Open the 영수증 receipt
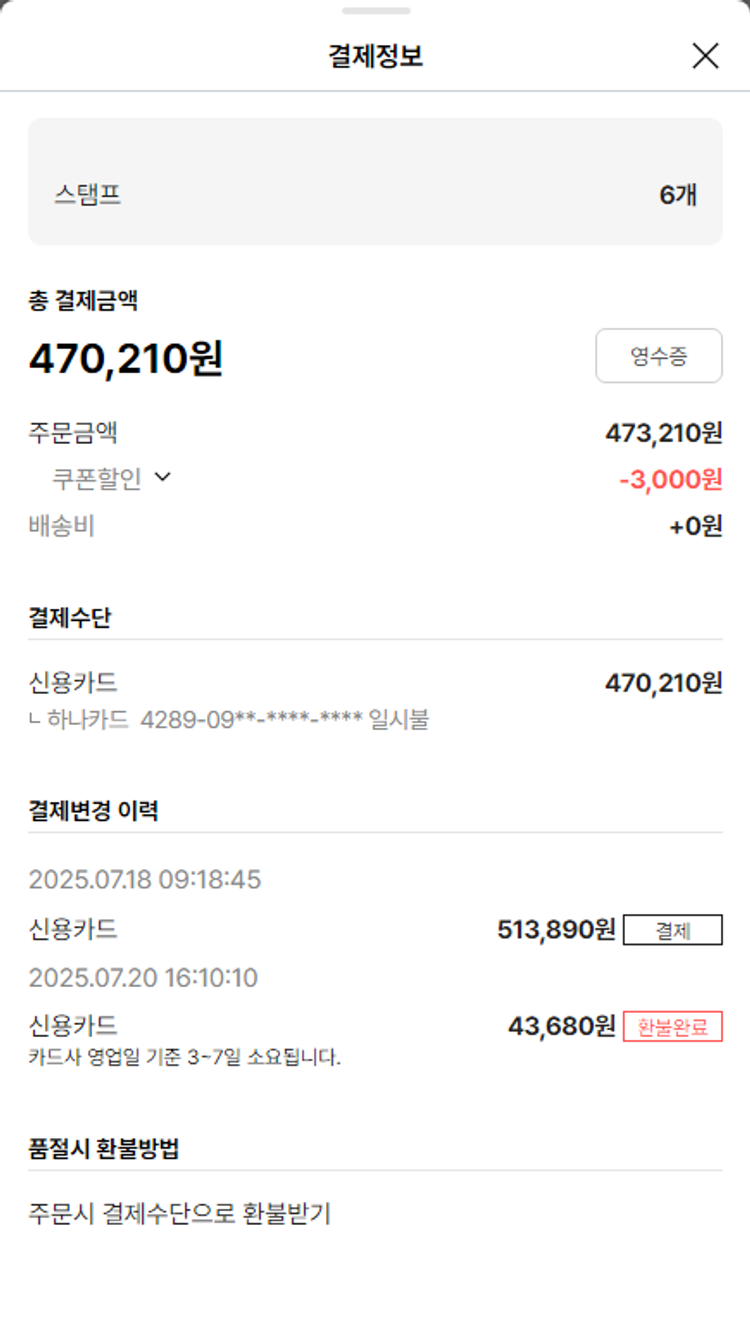This screenshot has width=750, height=1333. pos(658,356)
